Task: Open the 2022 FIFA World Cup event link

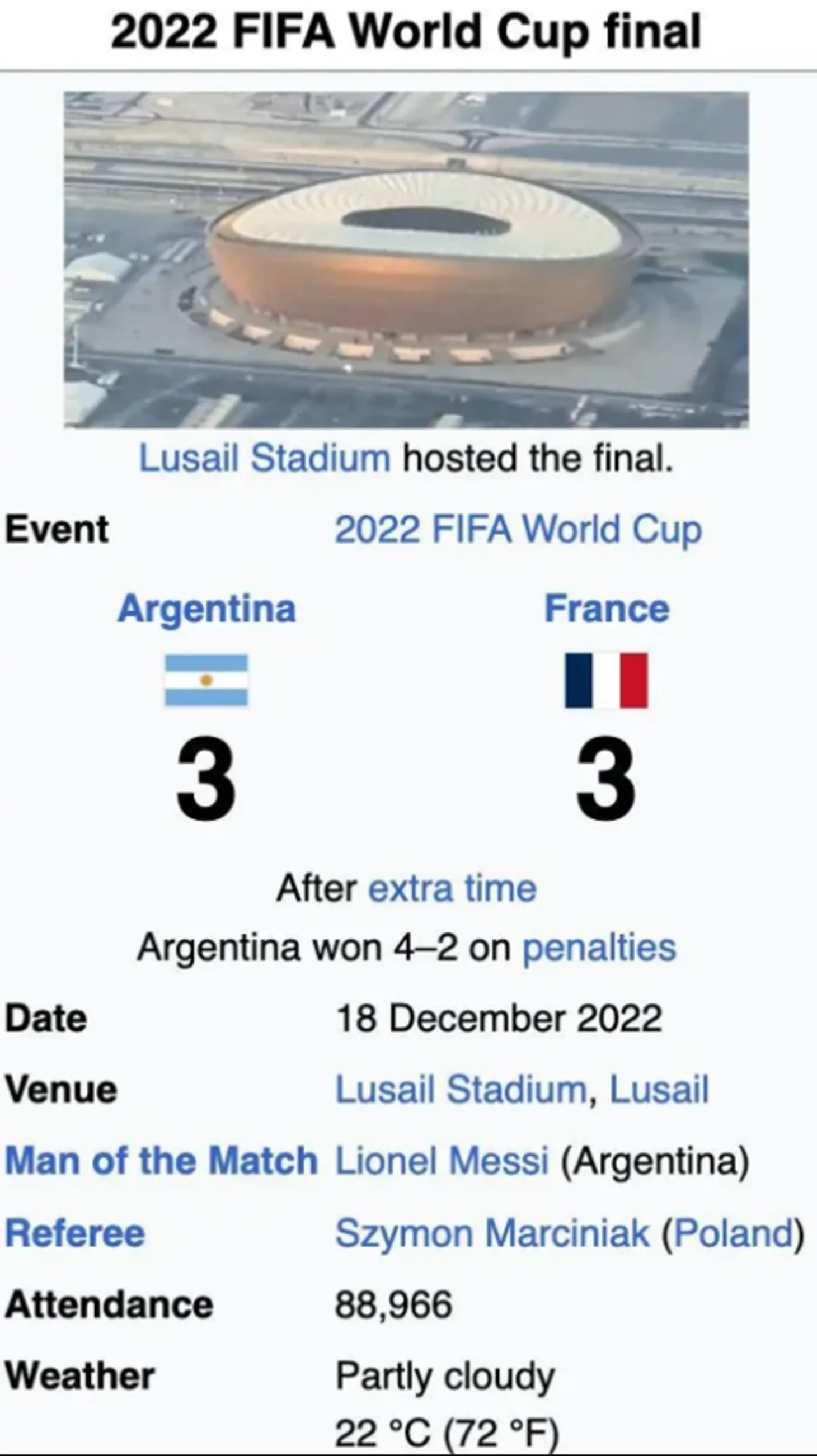Action: point(518,530)
